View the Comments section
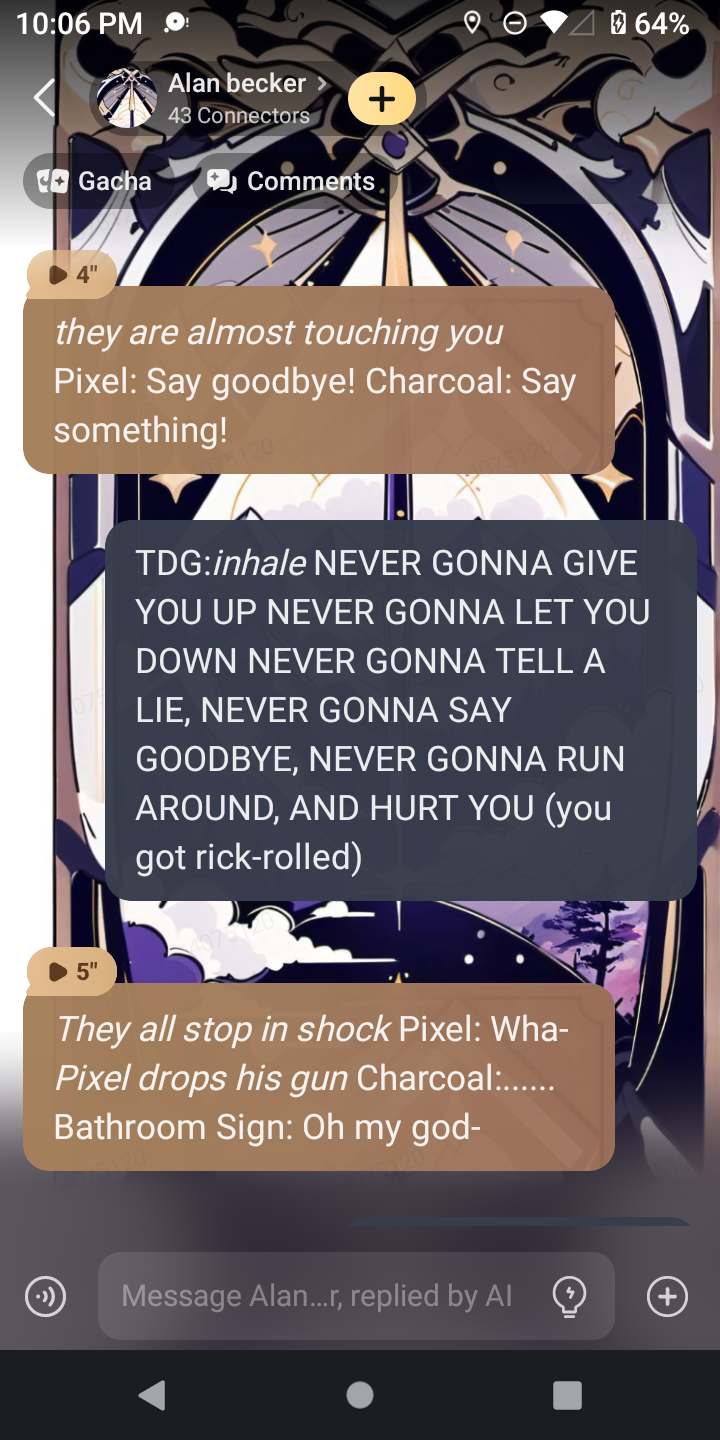Screen dimensions: 720x1440 [293, 181]
